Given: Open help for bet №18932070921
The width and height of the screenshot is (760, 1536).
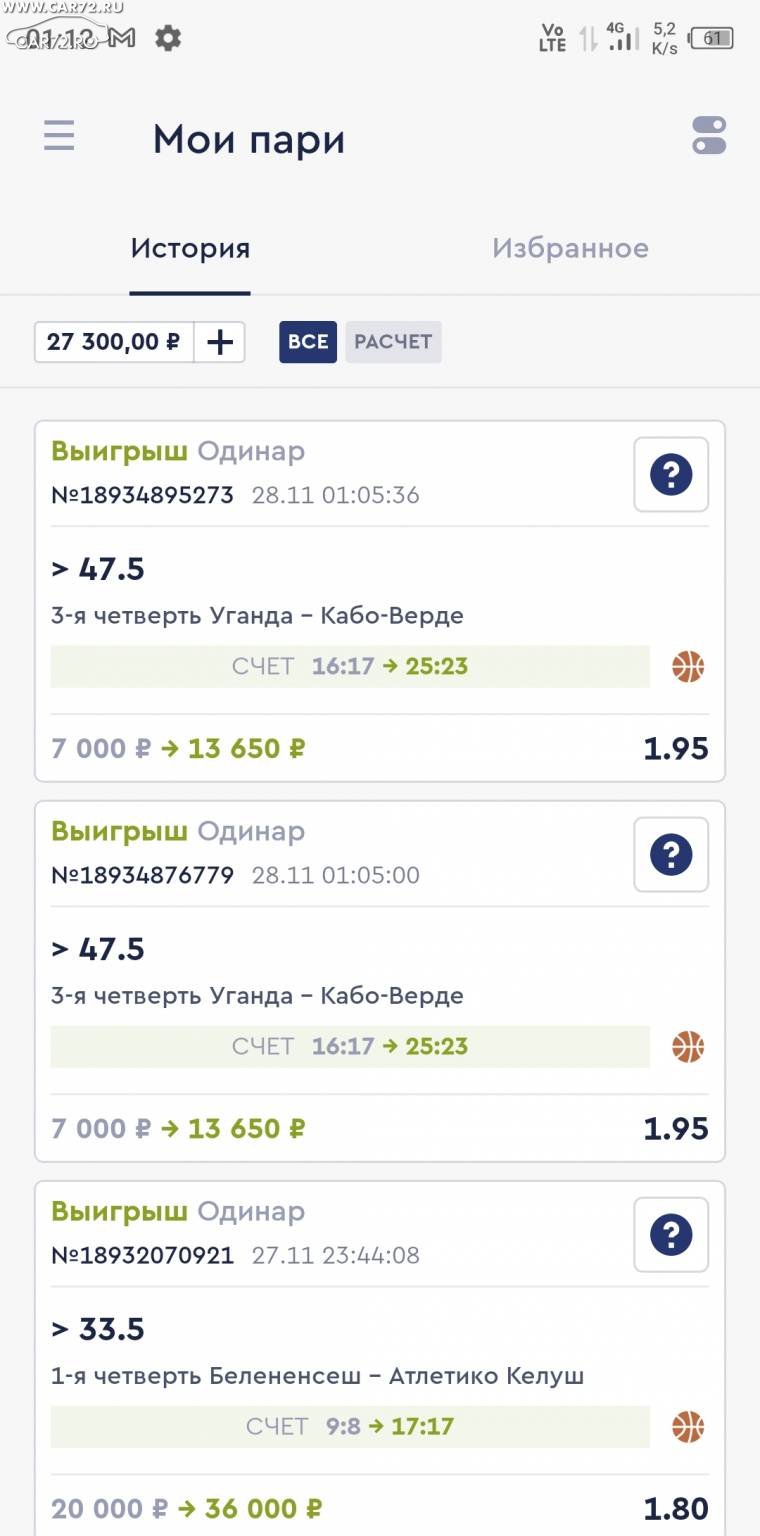Looking at the screenshot, I should click(671, 1234).
